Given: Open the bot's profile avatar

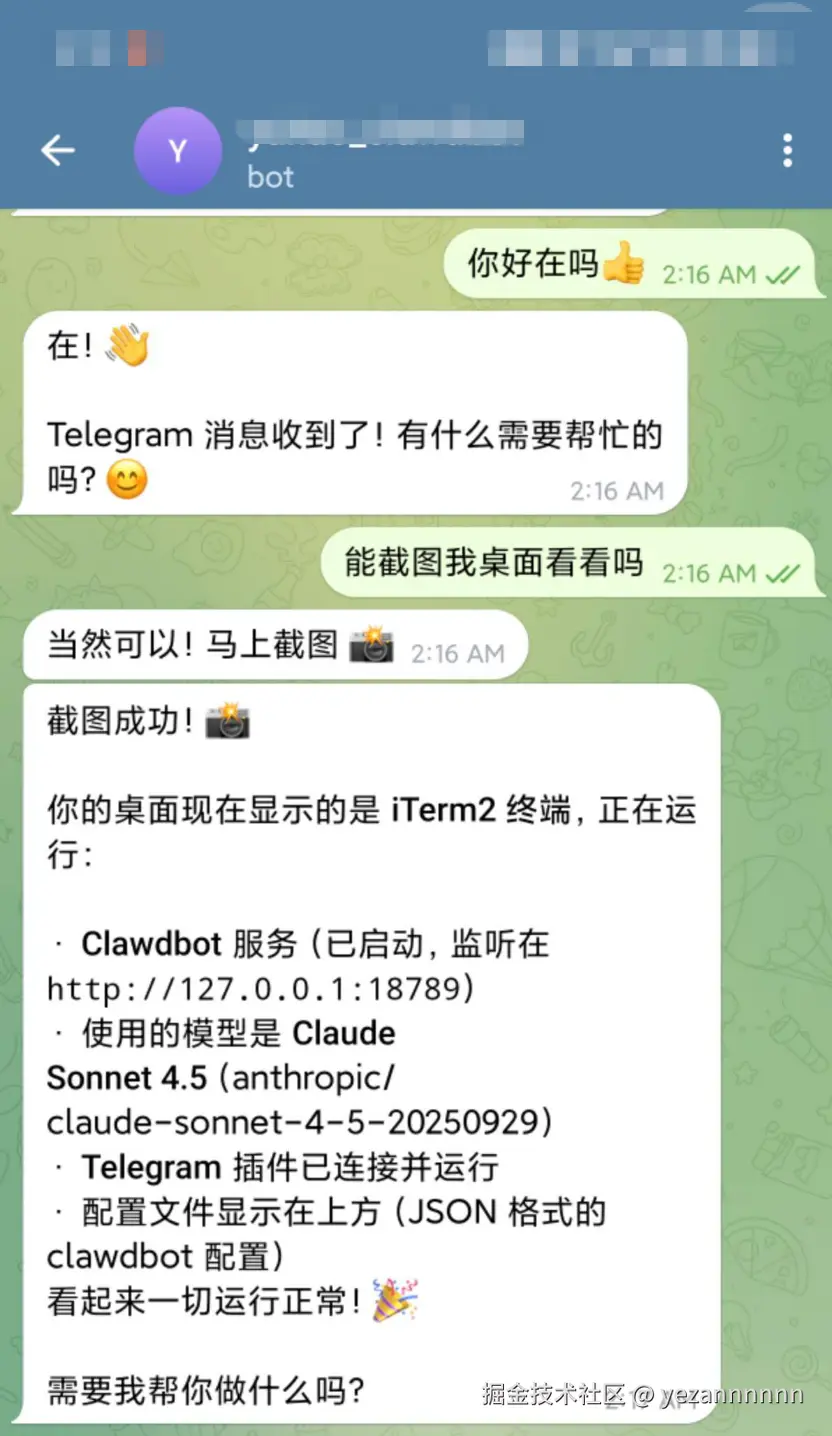Looking at the screenshot, I should [x=177, y=151].
